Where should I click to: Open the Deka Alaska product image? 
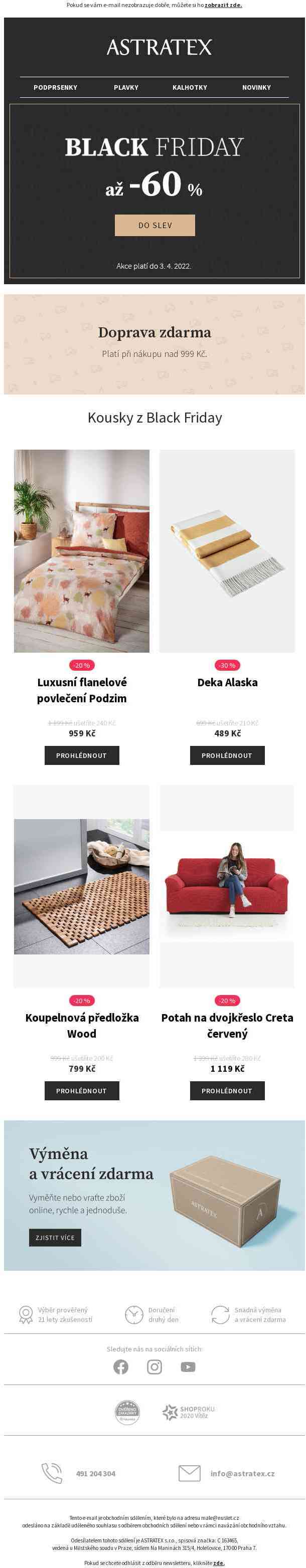[x=227, y=551]
